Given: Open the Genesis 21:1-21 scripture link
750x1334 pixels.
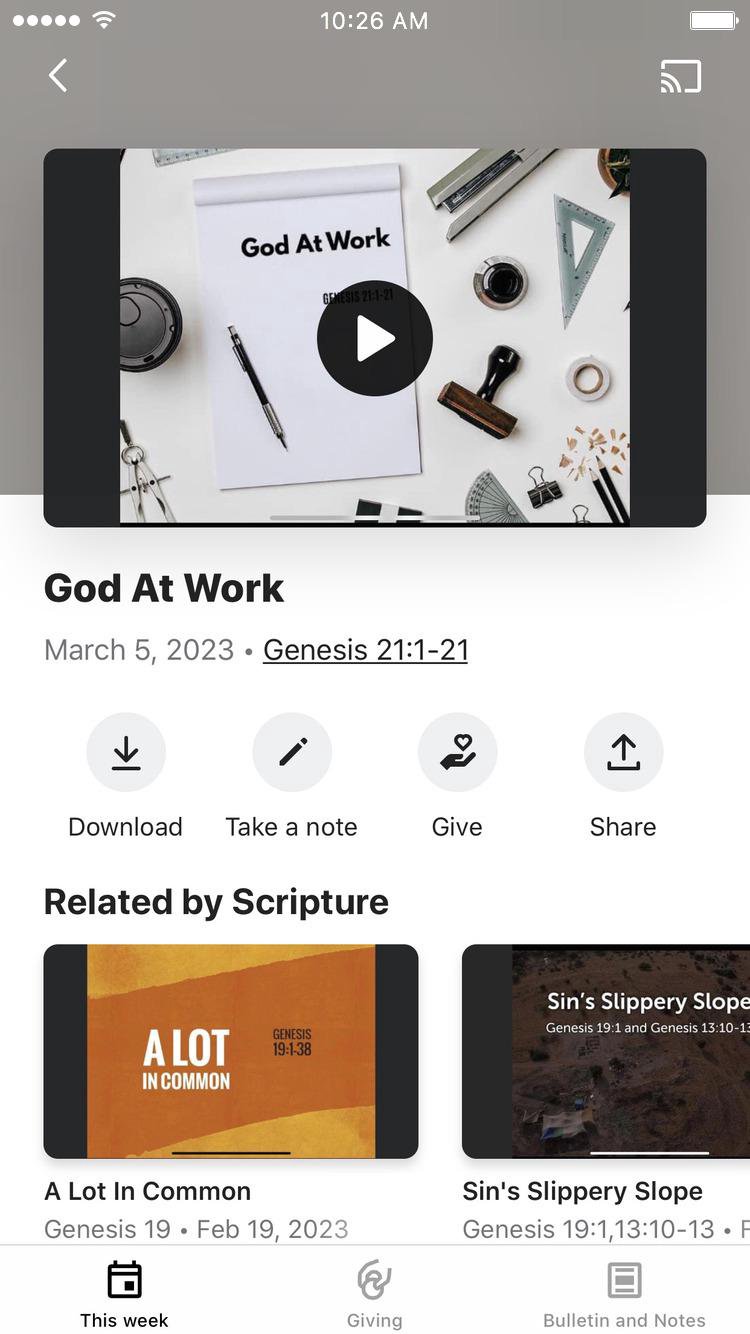Looking at the screenshot, I should [x=365, y=650].
